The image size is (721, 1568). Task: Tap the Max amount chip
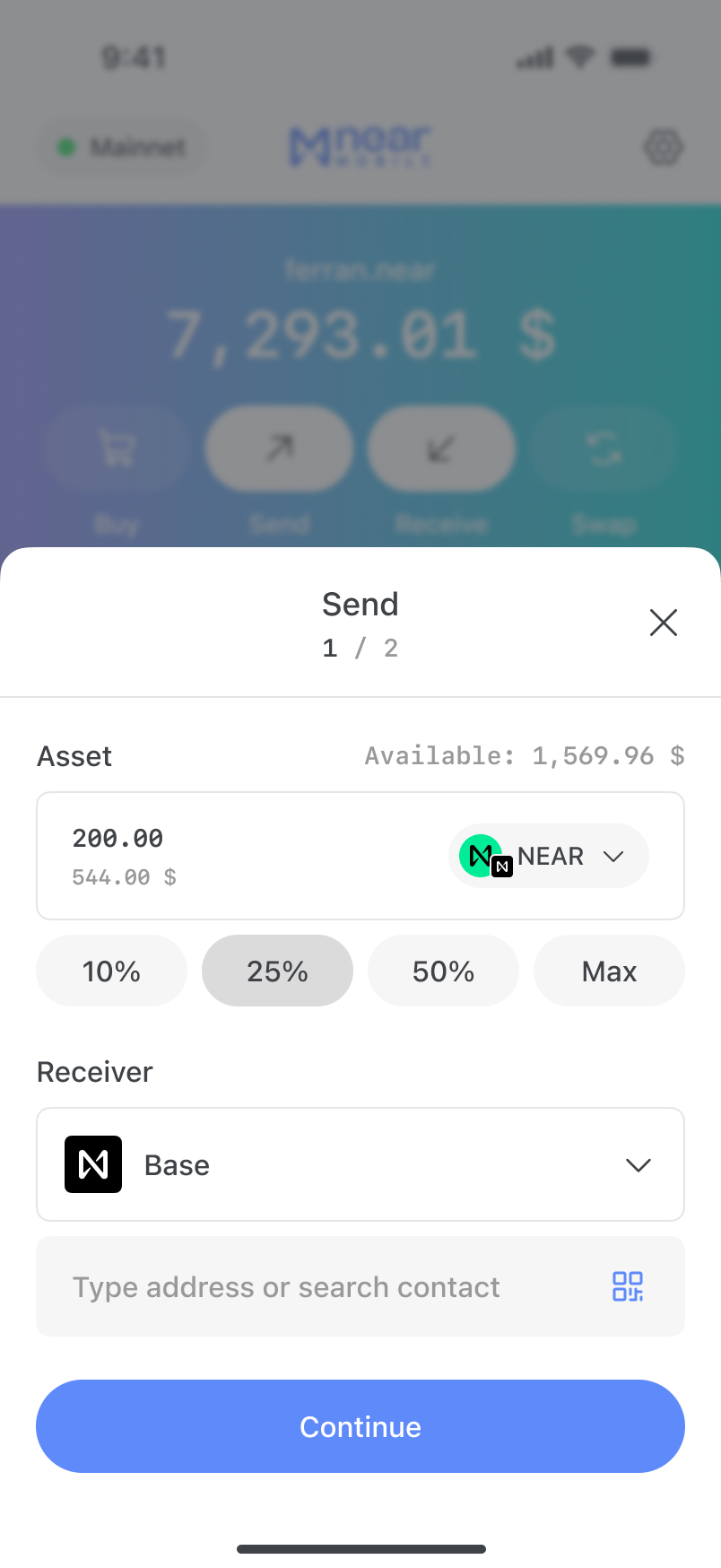click(609, 971)
